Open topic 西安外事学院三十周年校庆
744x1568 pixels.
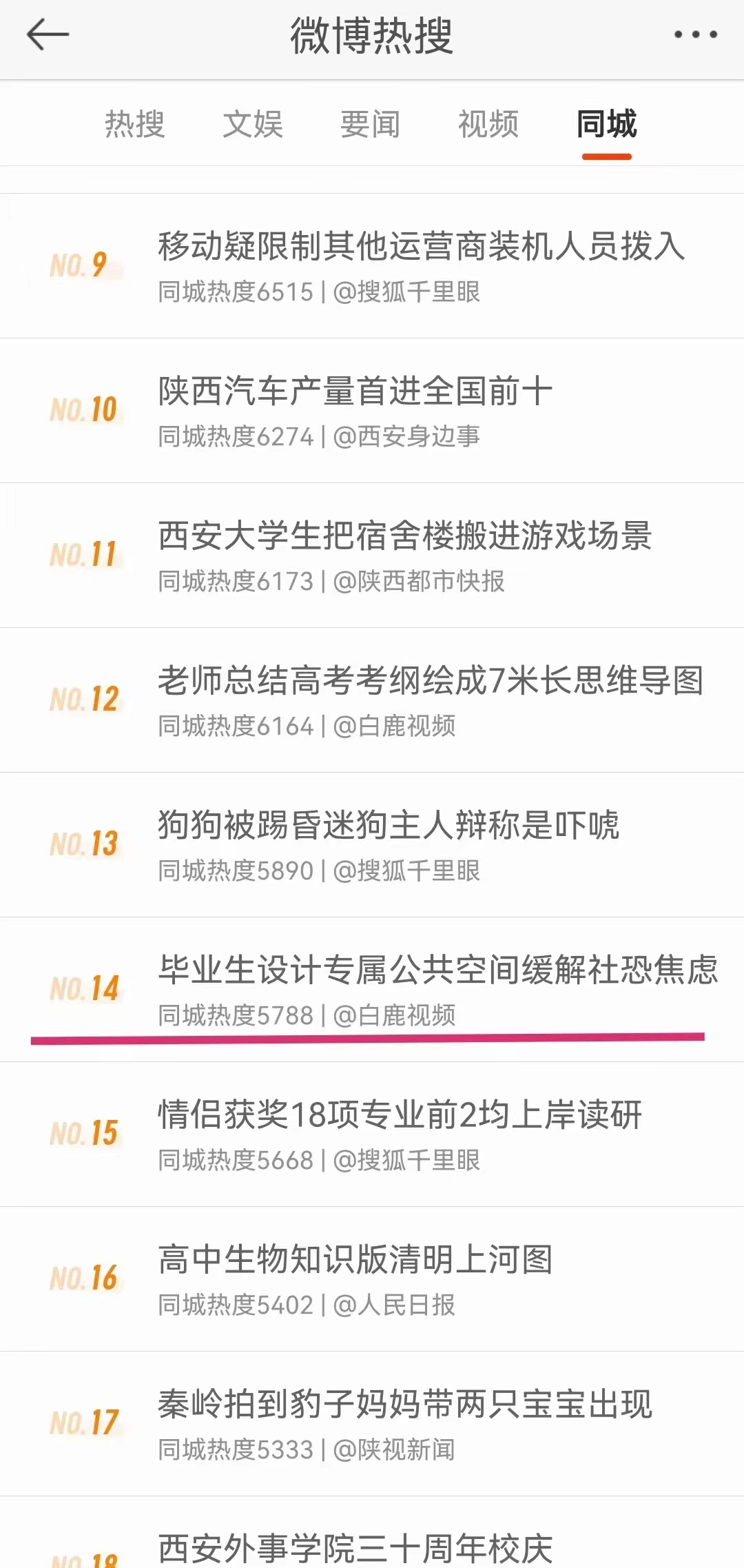pos(355,1548)
